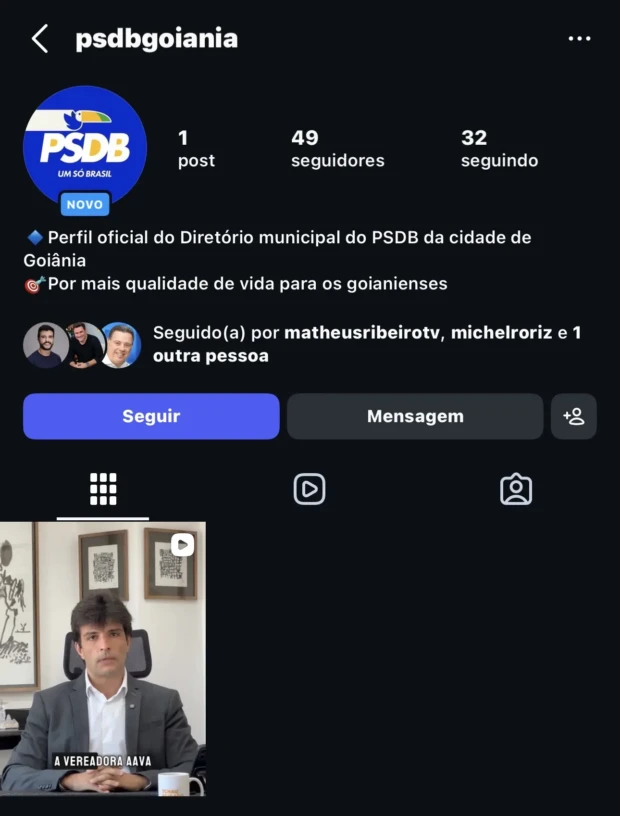Open the 49 seguidores list
620x816 pixels.
337,149
